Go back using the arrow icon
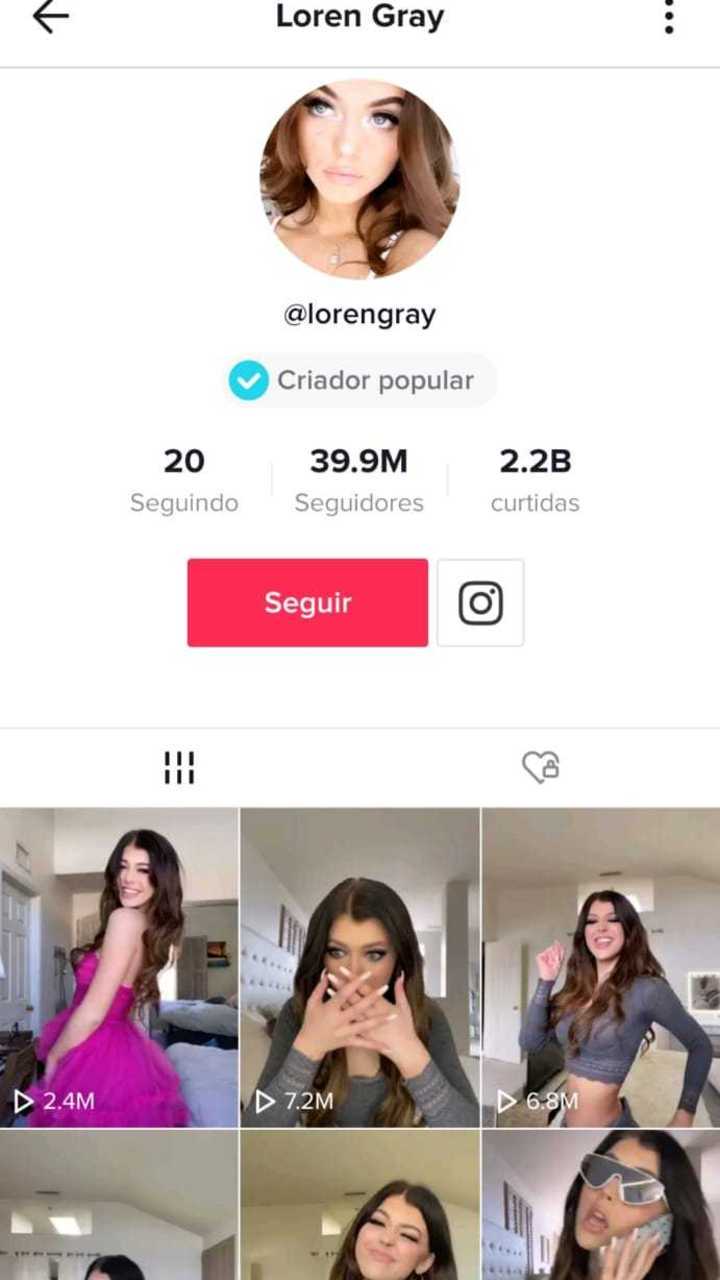 click(x=50, y=17)
